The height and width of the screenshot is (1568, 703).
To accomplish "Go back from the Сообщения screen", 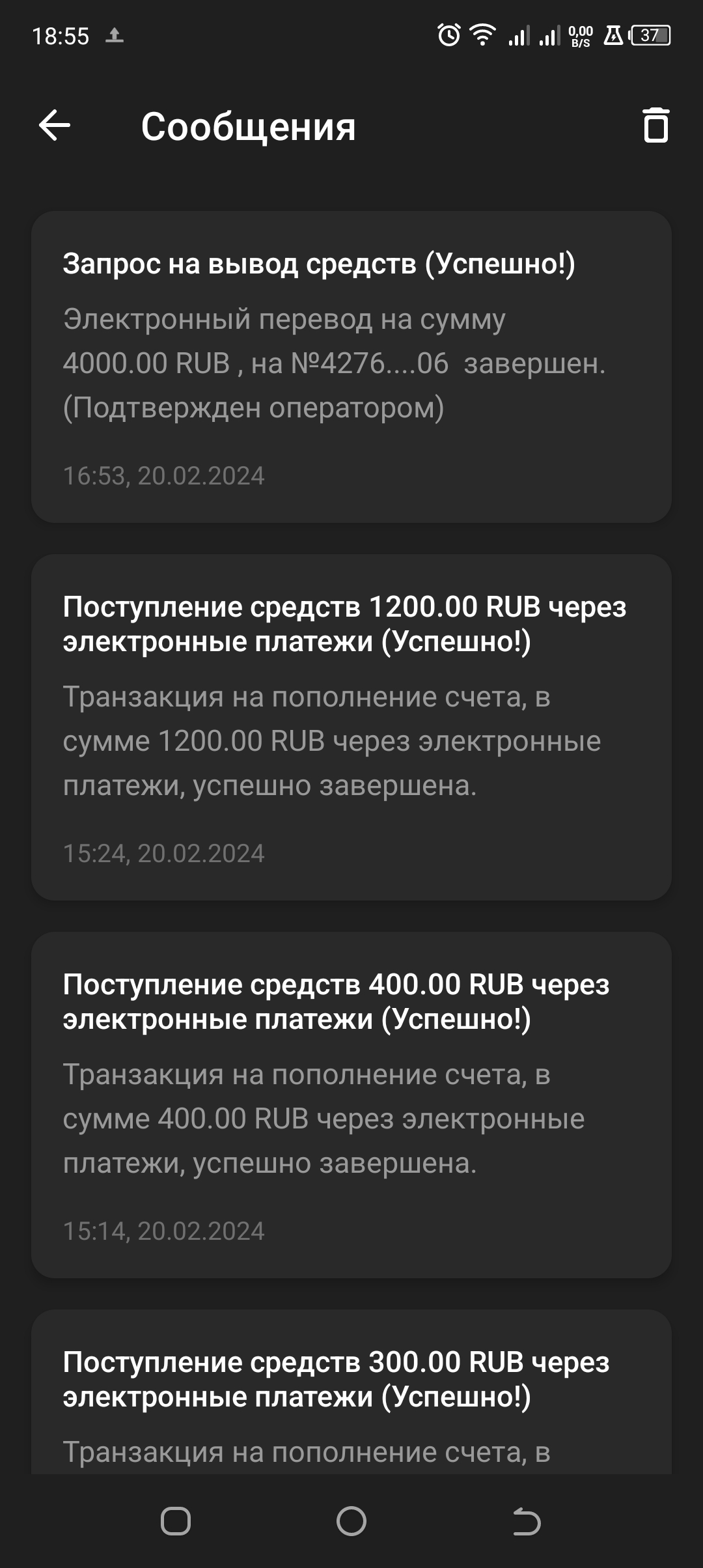I will [x=55, y=125].
